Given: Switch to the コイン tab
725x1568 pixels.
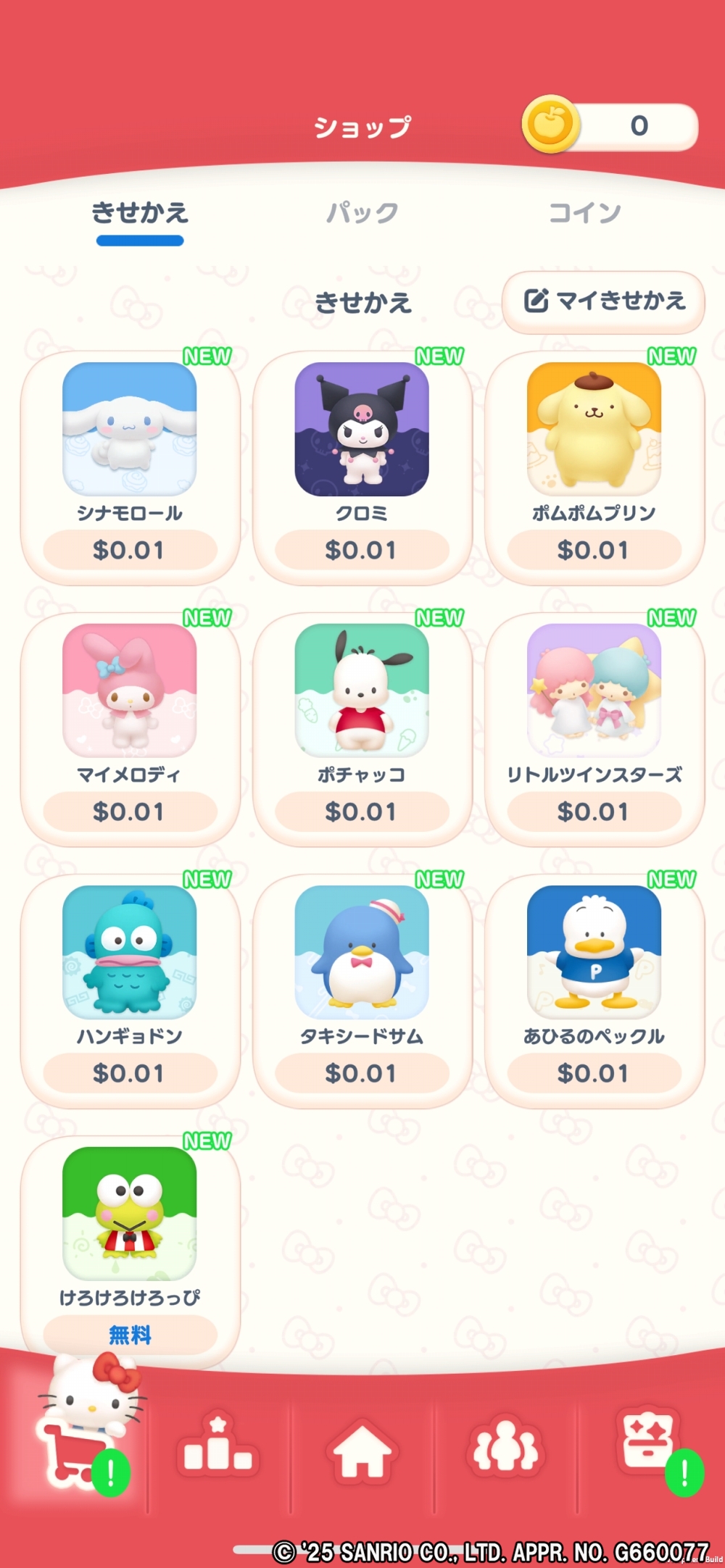Looking at the screenshot, I should coord(584,213).
